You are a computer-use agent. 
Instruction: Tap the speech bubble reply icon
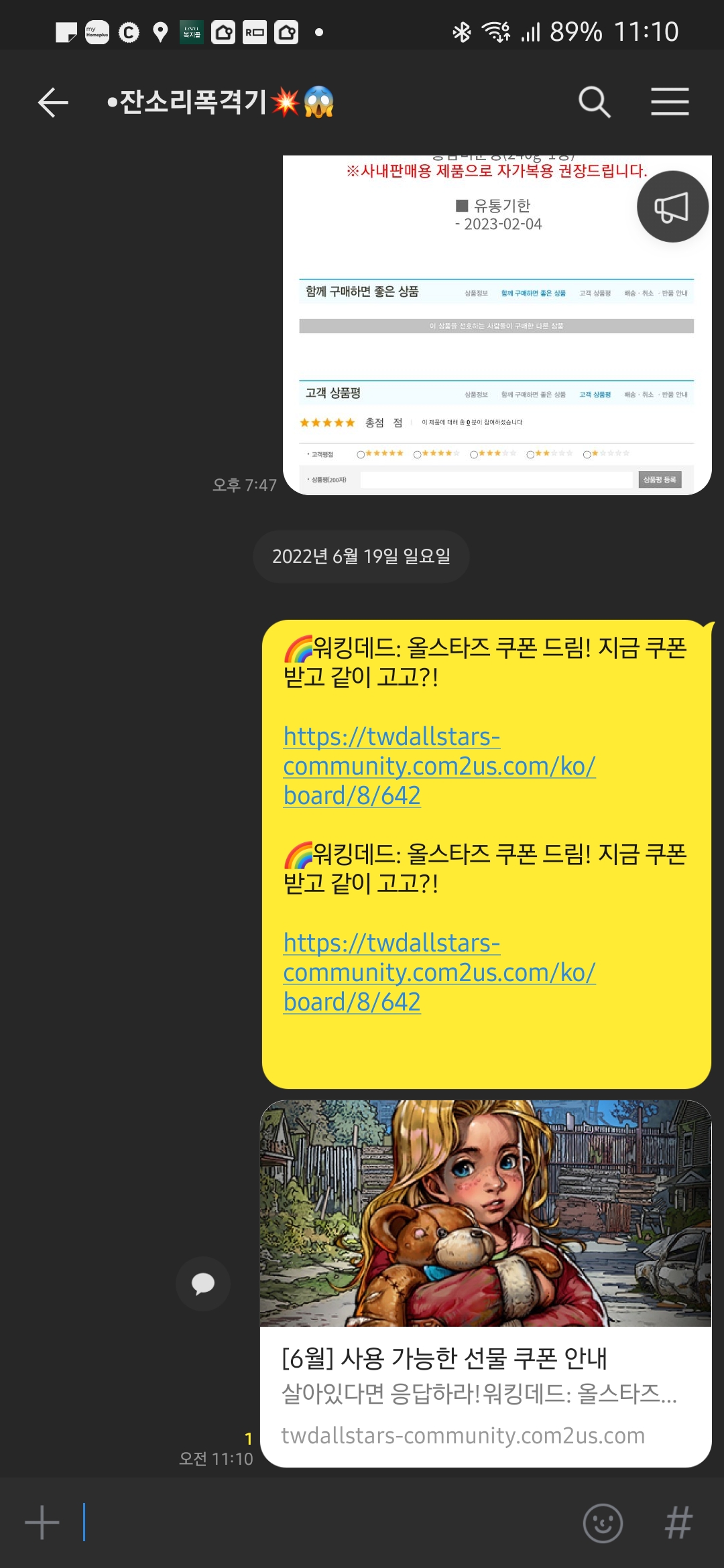coord(202,1283)
